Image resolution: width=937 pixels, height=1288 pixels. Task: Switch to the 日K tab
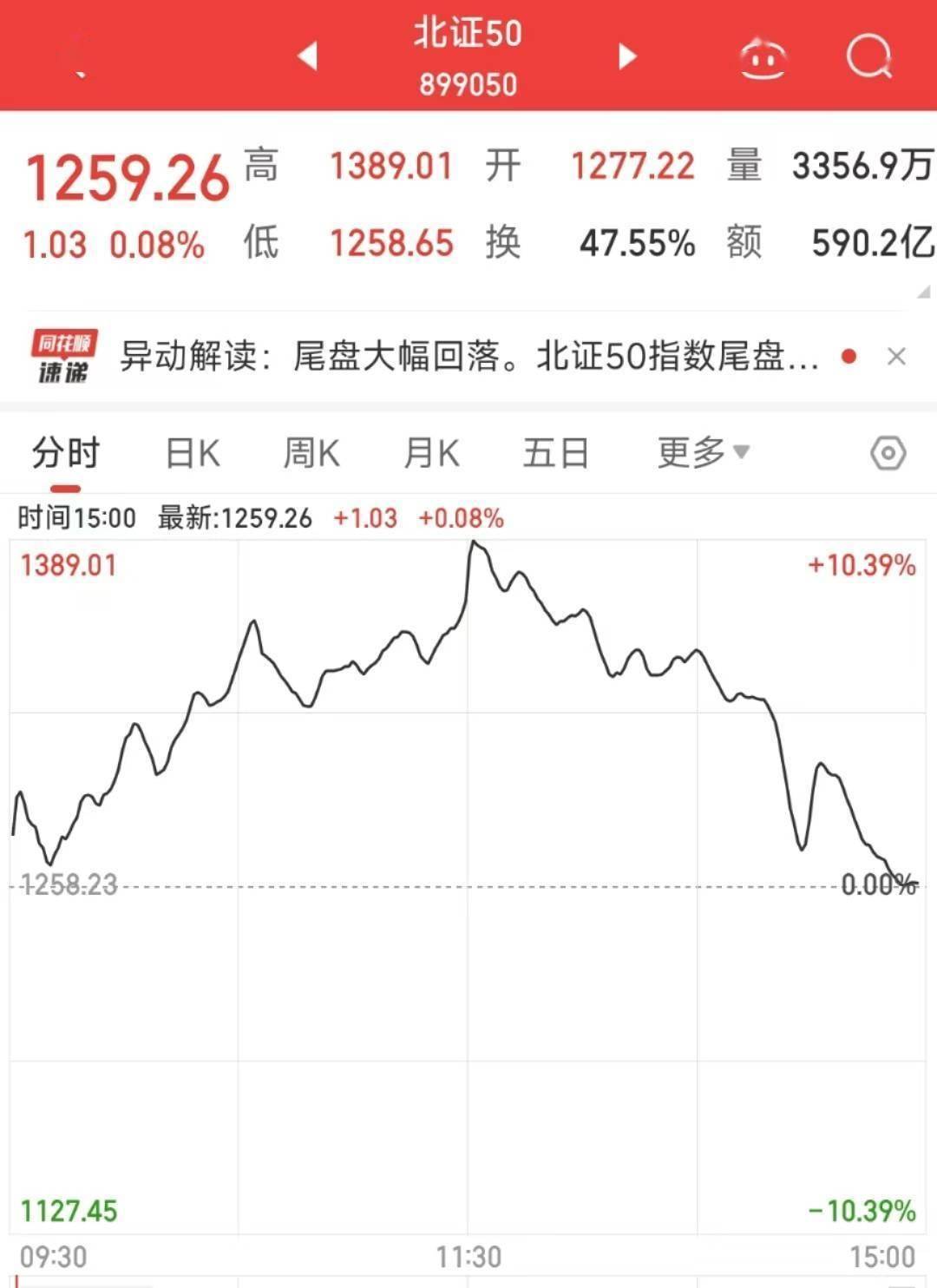[193, 452]
